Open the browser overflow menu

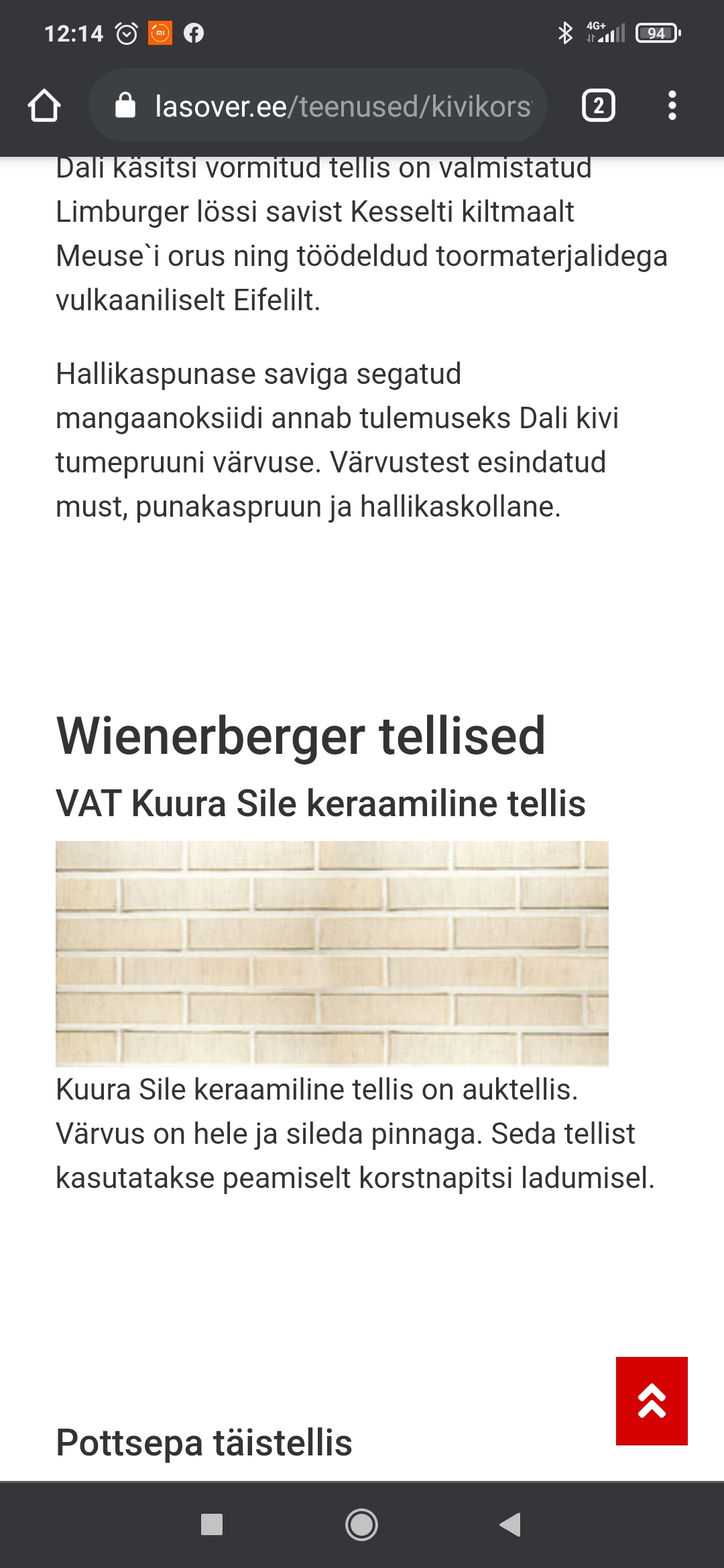tap(672, 106)
